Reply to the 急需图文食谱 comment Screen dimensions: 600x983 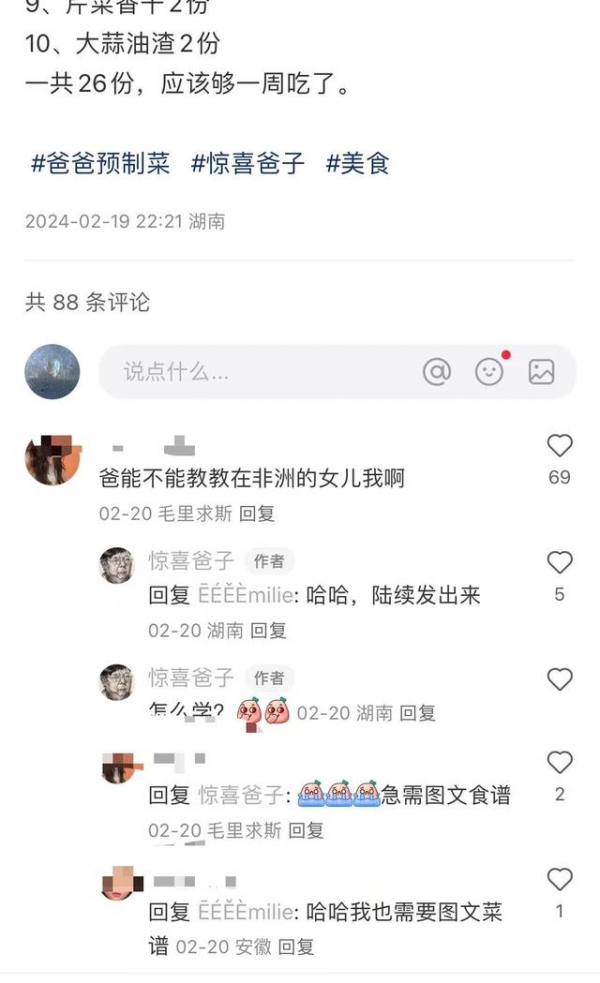pos(306,830)
